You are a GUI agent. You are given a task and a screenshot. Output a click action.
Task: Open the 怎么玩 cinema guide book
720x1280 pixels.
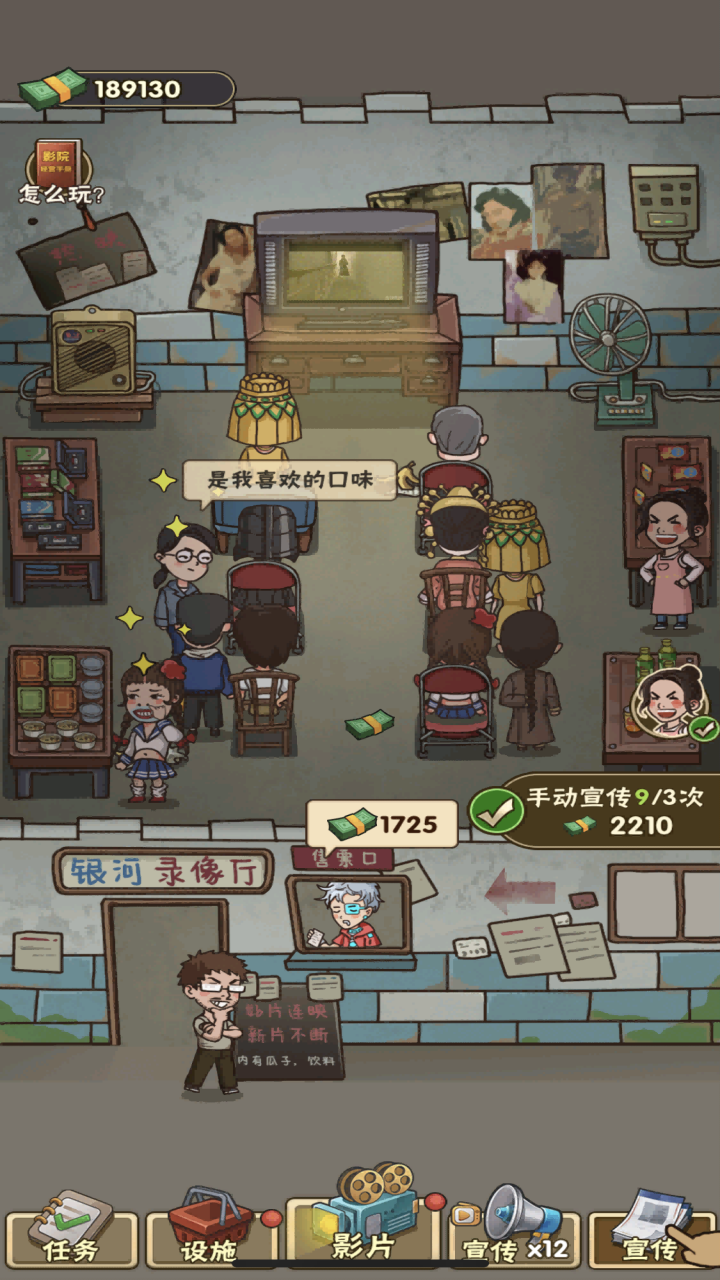point(59,170)
